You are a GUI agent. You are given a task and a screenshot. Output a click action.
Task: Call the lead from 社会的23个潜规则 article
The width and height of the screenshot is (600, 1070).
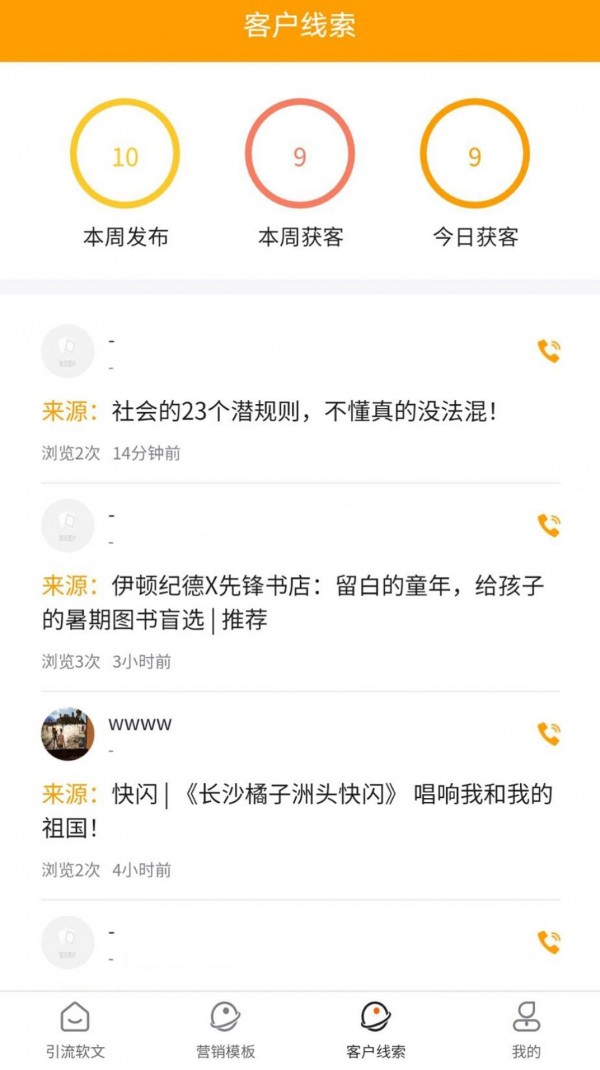548,351
